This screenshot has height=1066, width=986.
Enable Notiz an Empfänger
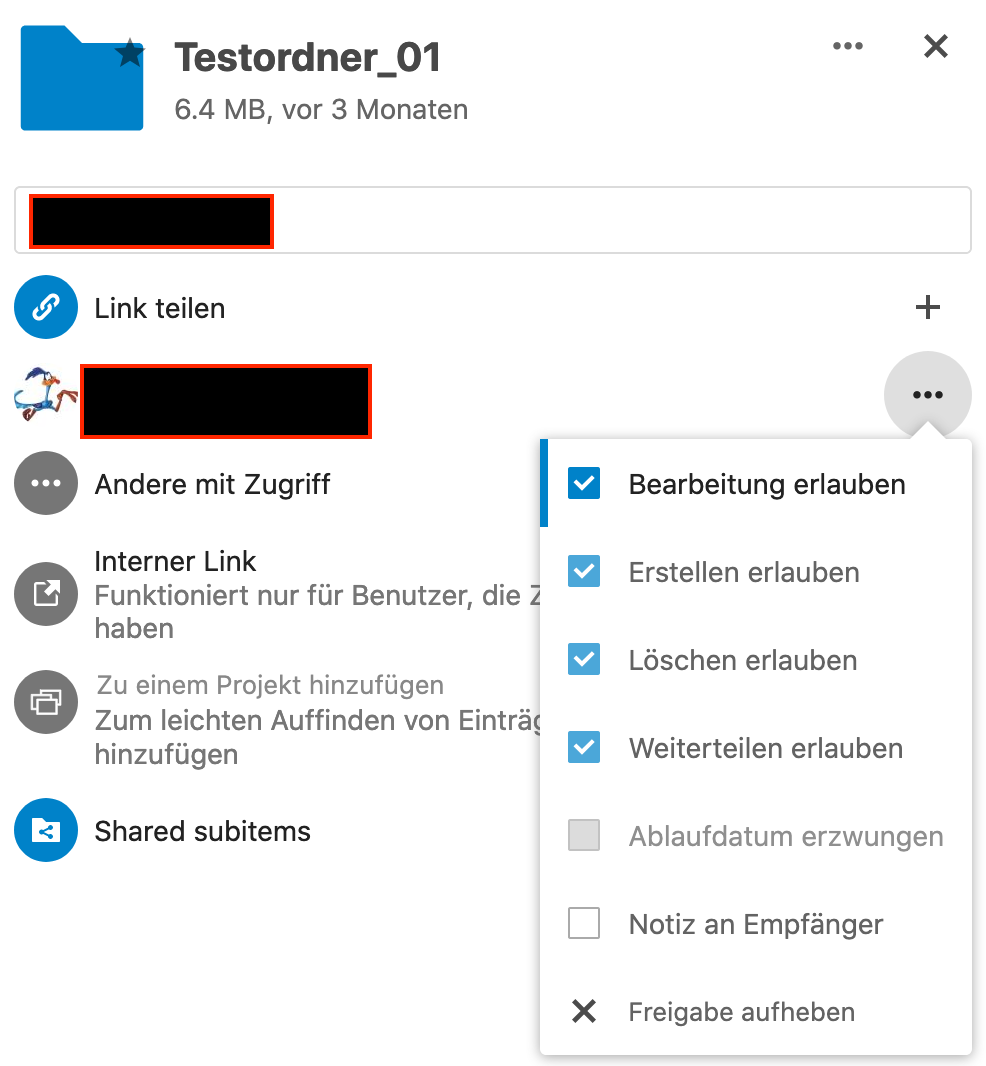pos(584,924)
